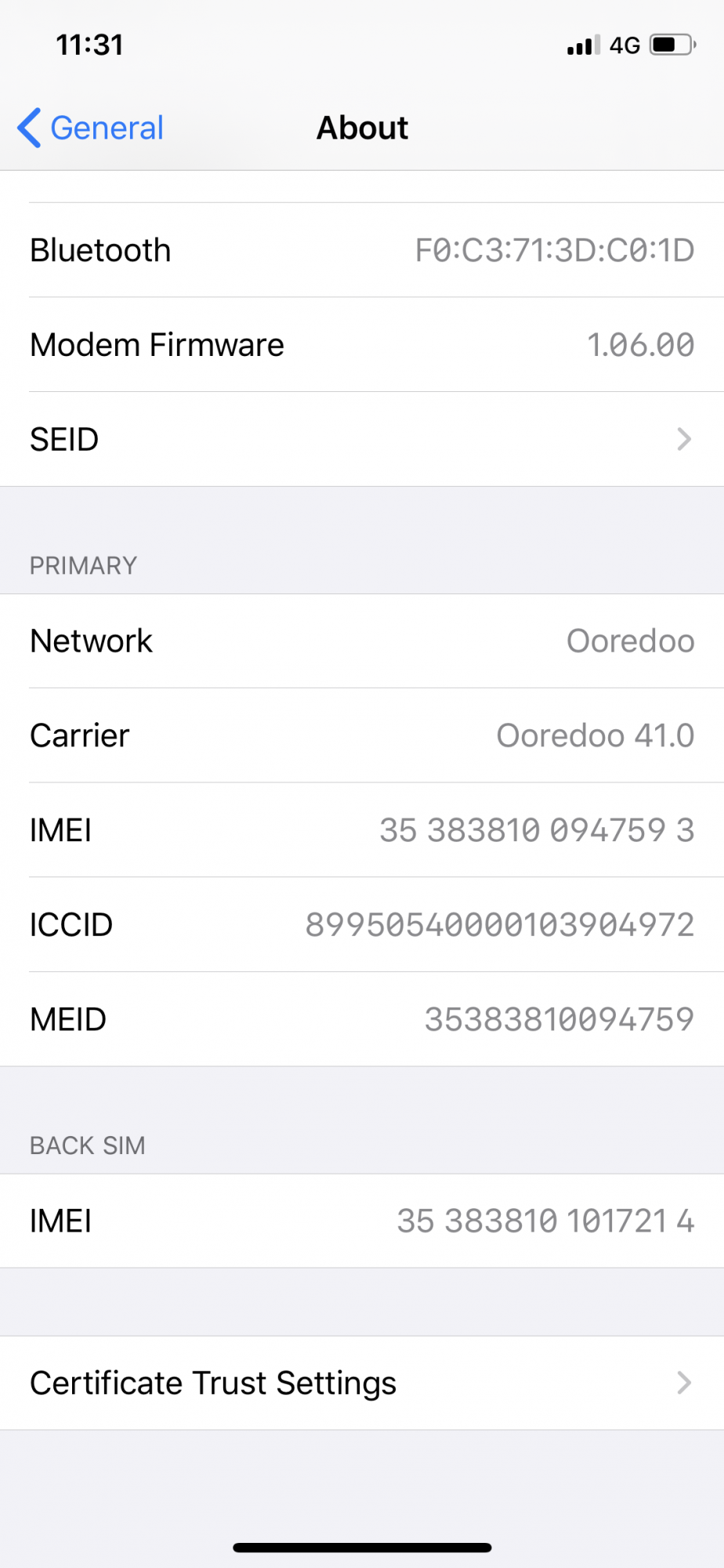
Task: Go back to General settings
Action: 91,128
